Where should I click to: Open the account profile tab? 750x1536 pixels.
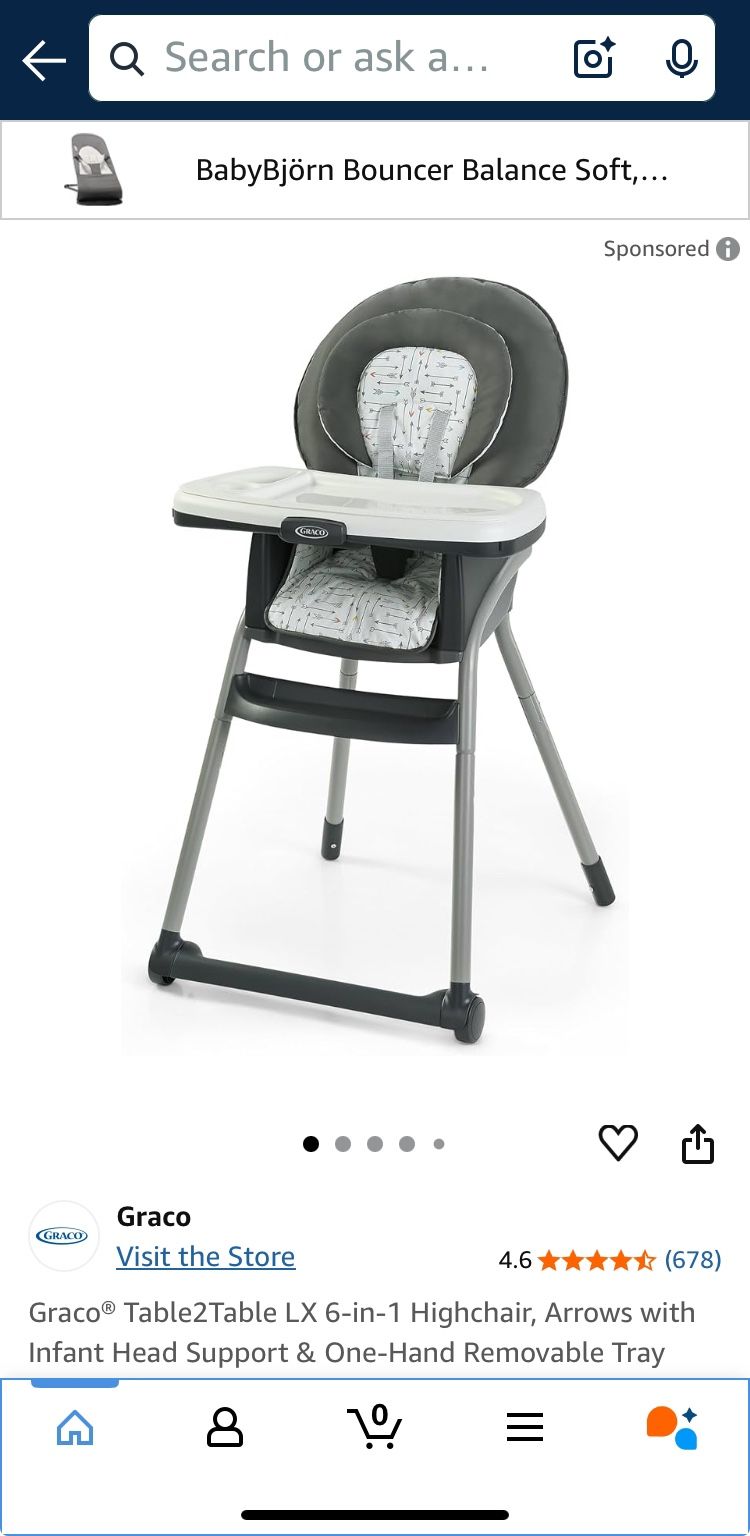click(225, 1428)
